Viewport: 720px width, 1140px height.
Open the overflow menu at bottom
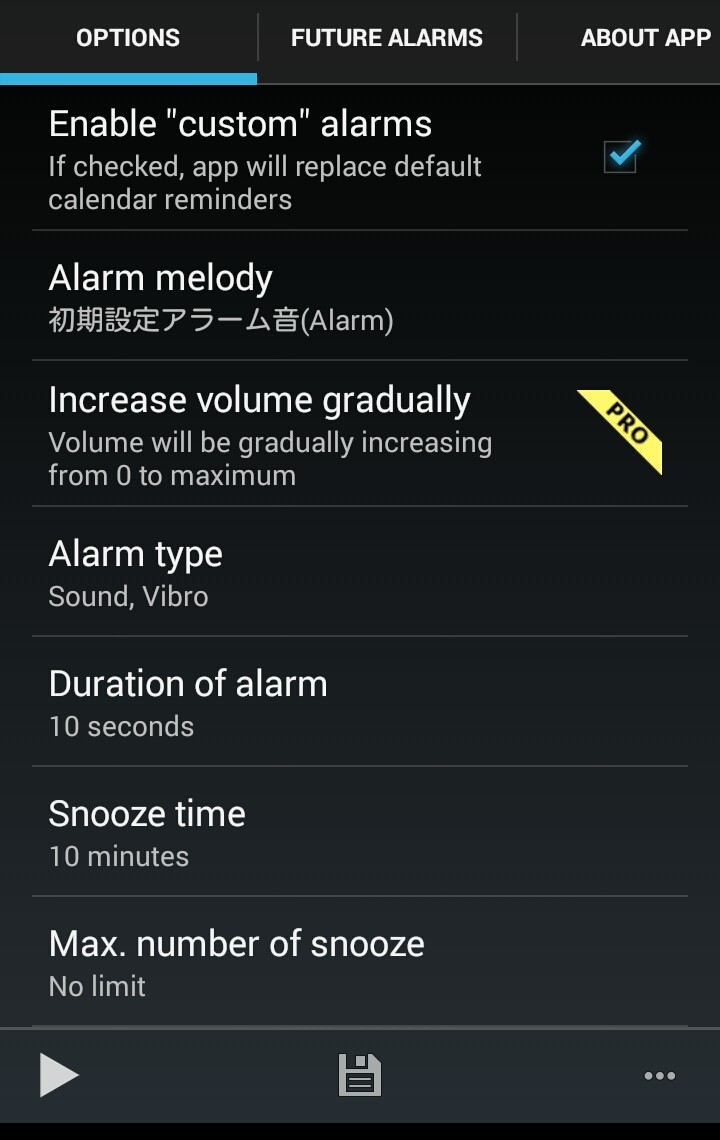660,1076
